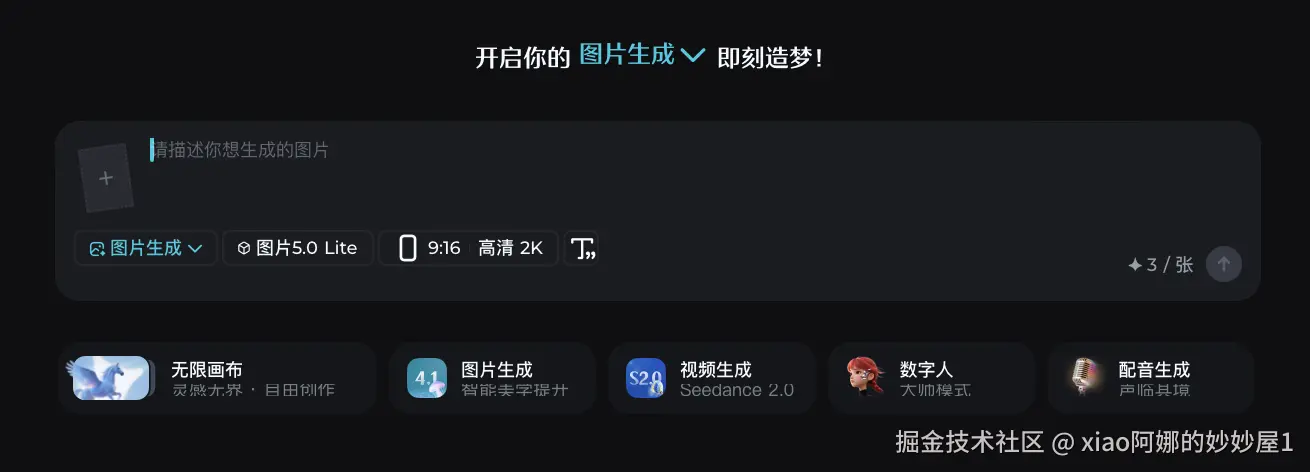
Task: Open the 图片生成 mode selector chip
Action: [x=146, y=248]
